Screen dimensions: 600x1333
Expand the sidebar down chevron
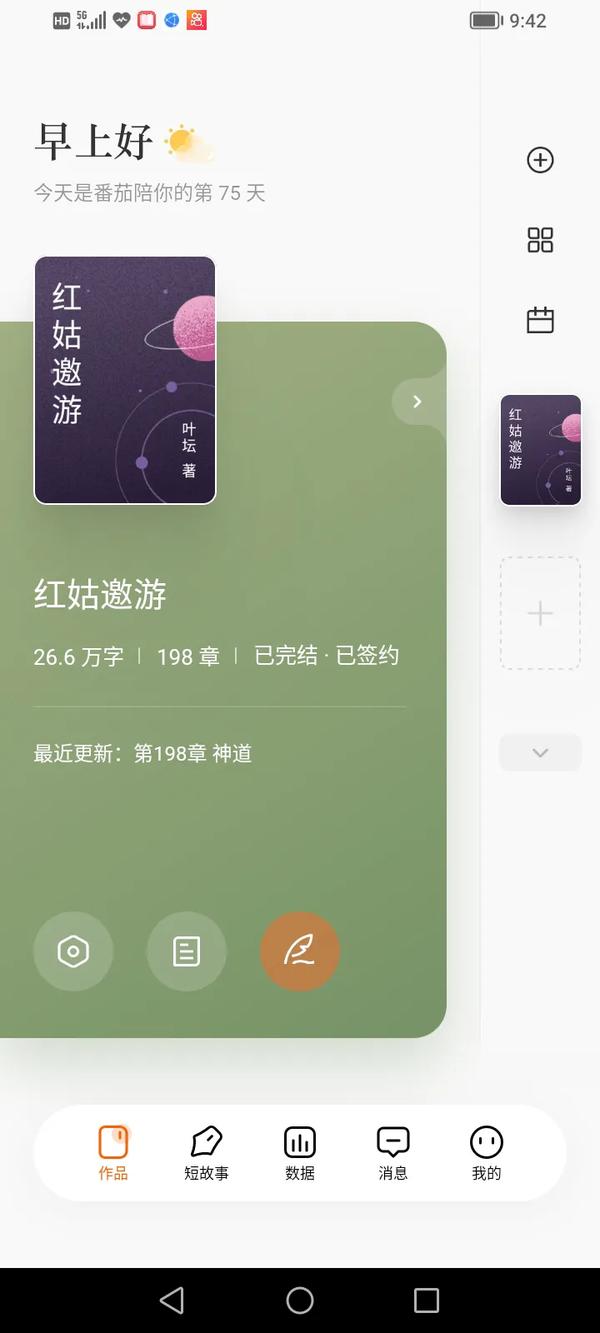click(x=540, y=753)
